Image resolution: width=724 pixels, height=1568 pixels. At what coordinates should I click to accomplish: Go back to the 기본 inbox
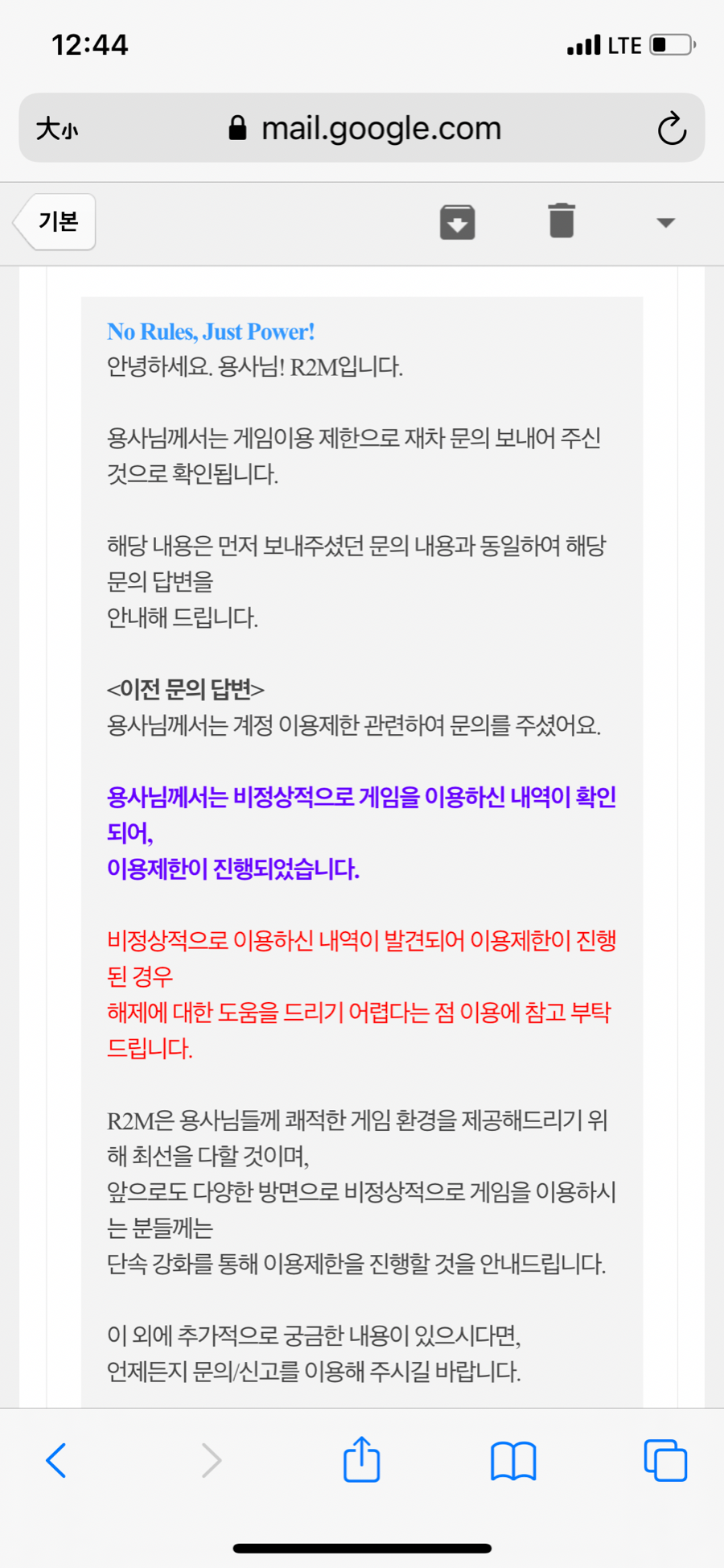point(56,221)
